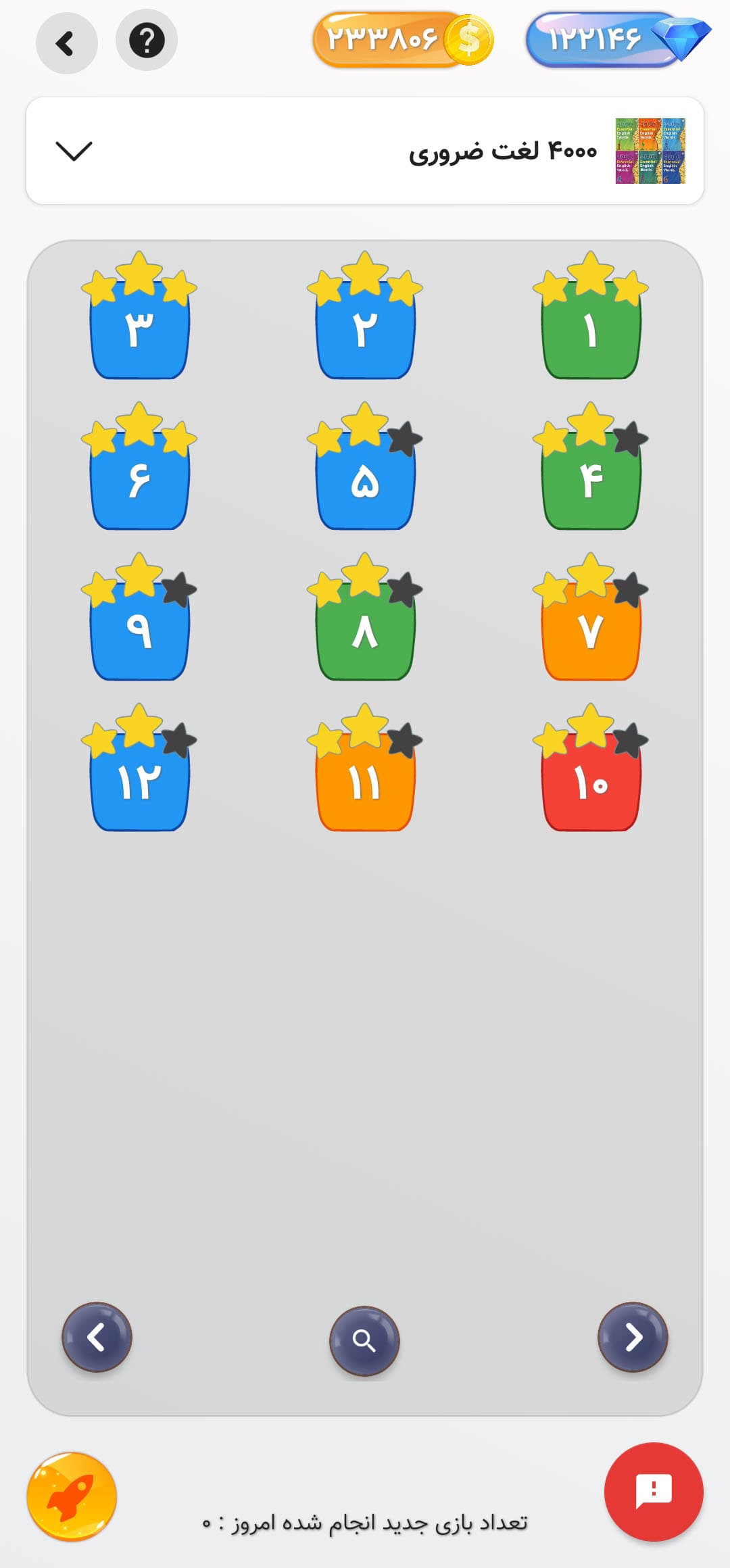The width and height of the screenshot is (730, 1568).
Task: Open the diamond balance counter
Action: tap(617, 39)
